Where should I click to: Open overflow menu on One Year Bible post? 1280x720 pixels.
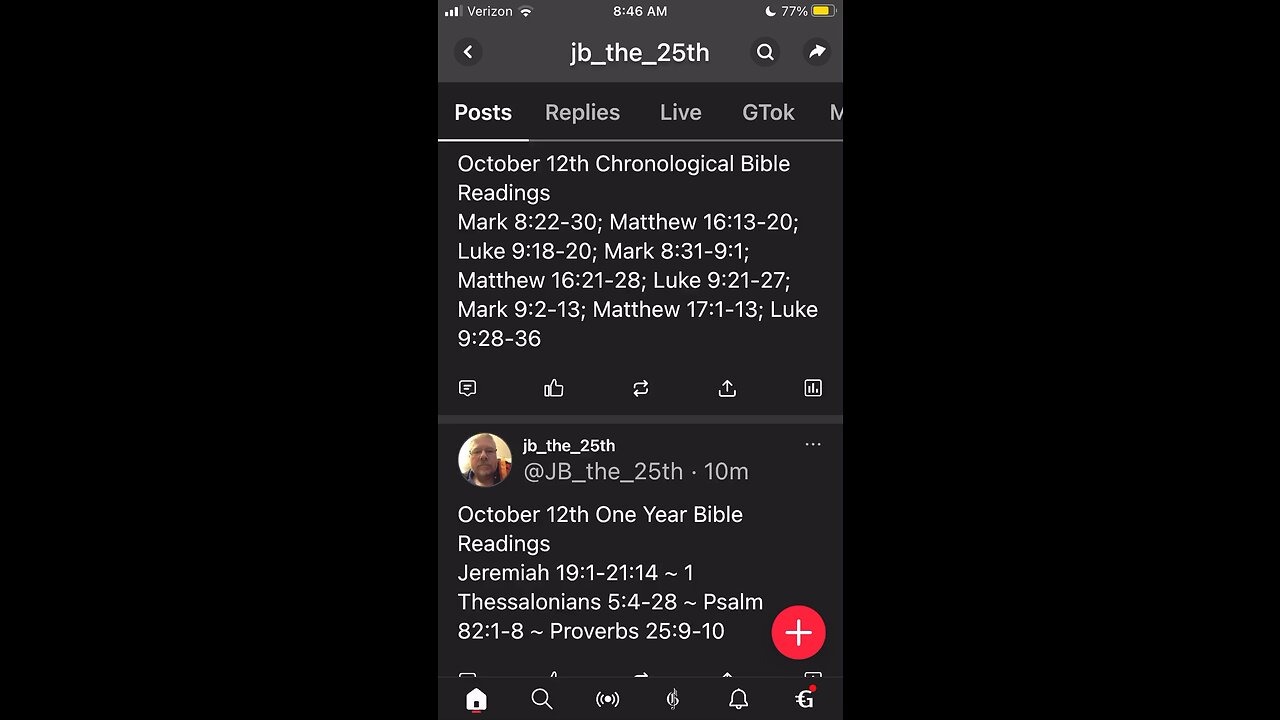click(x=813, y=445)
